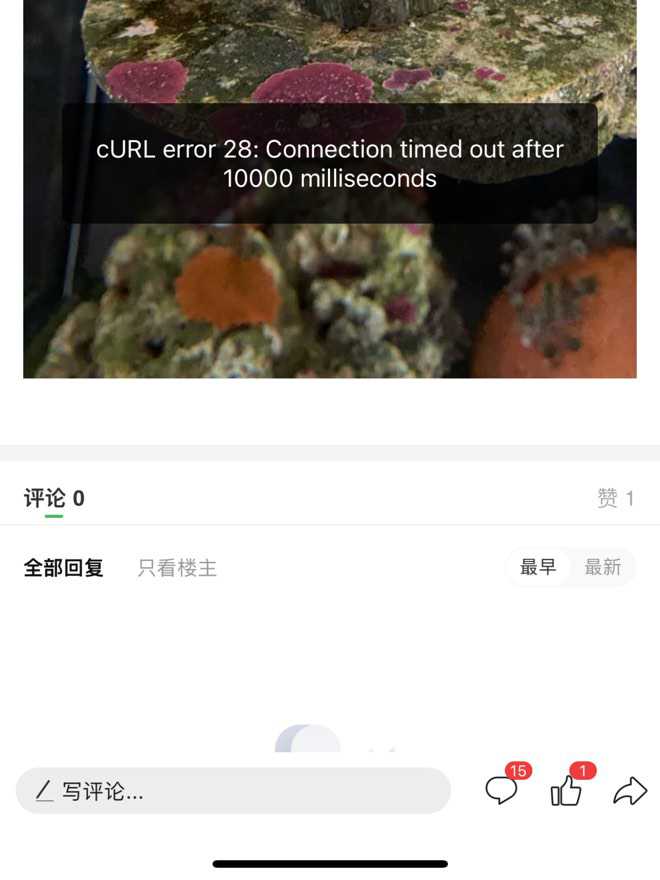660x880 pixels.
Task: Switch to 只看楼主 filter
Action: pos(177,568)
